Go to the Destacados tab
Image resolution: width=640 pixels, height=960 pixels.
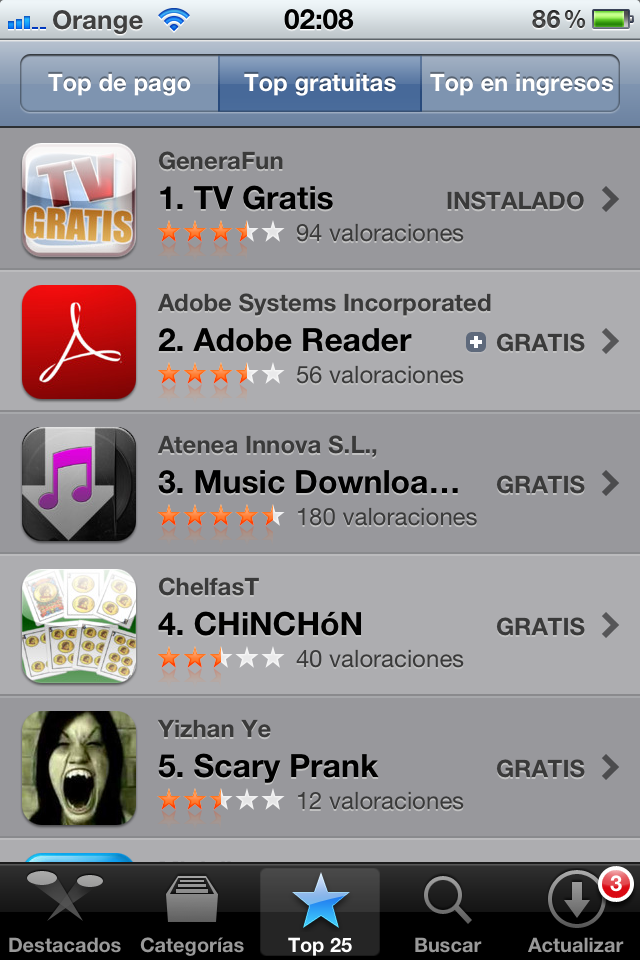point(64,912)
